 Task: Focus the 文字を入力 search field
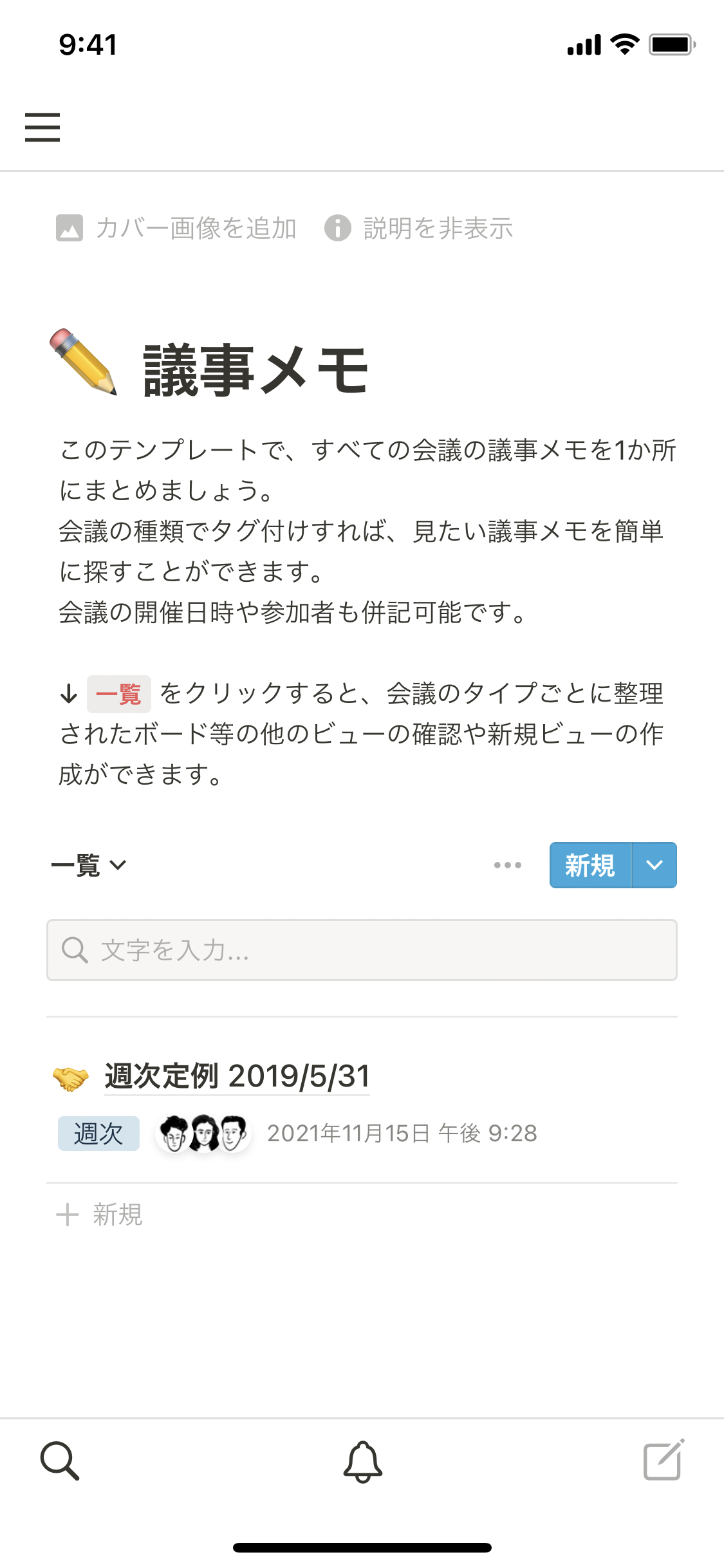362,950
